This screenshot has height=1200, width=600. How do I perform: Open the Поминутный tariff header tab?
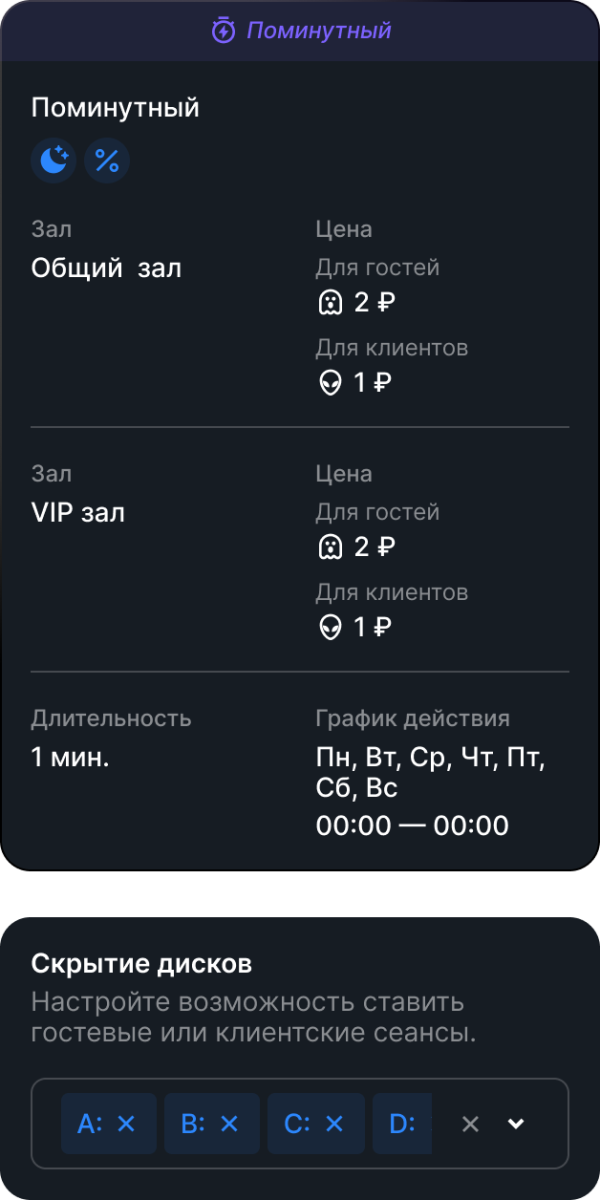[301, 31]
